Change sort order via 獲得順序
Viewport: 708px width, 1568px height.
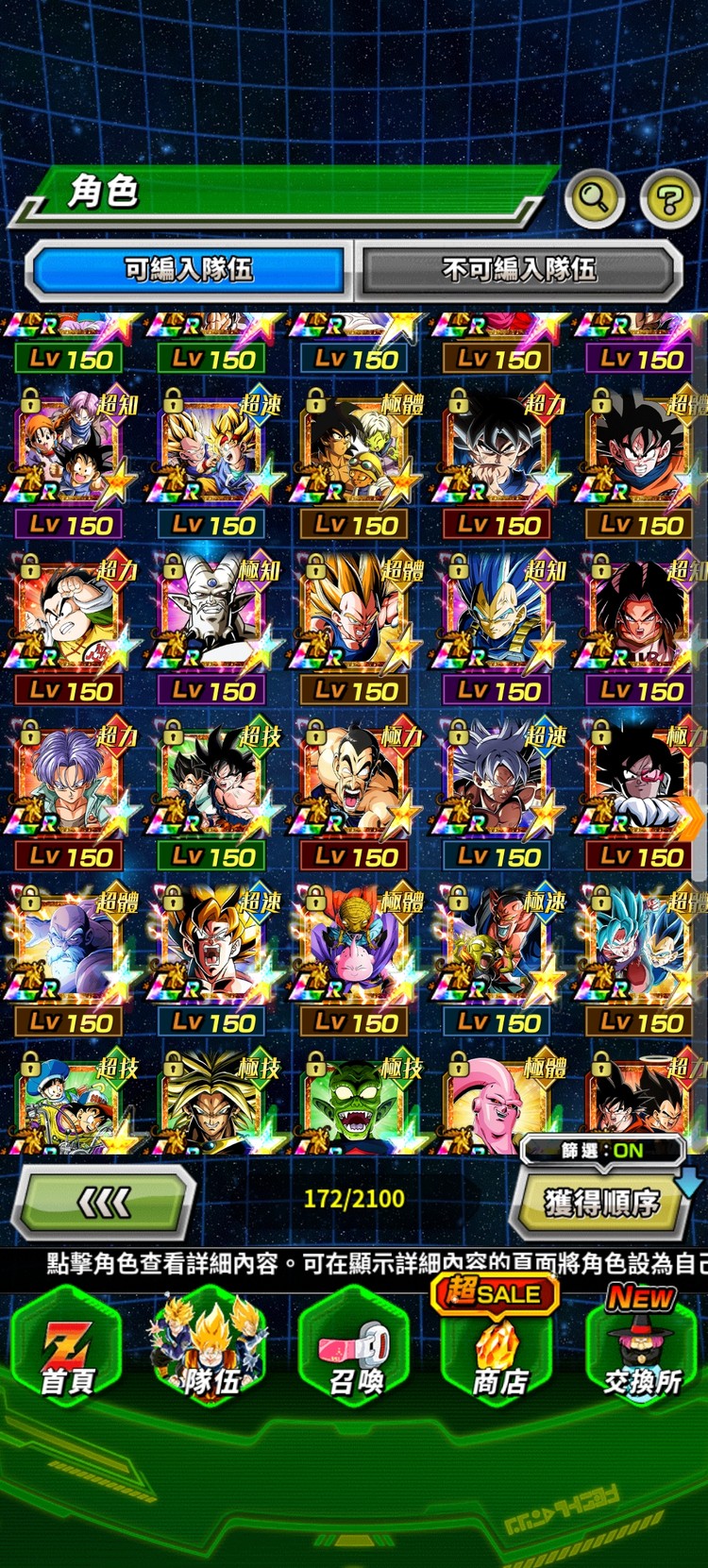[600, 1203]
